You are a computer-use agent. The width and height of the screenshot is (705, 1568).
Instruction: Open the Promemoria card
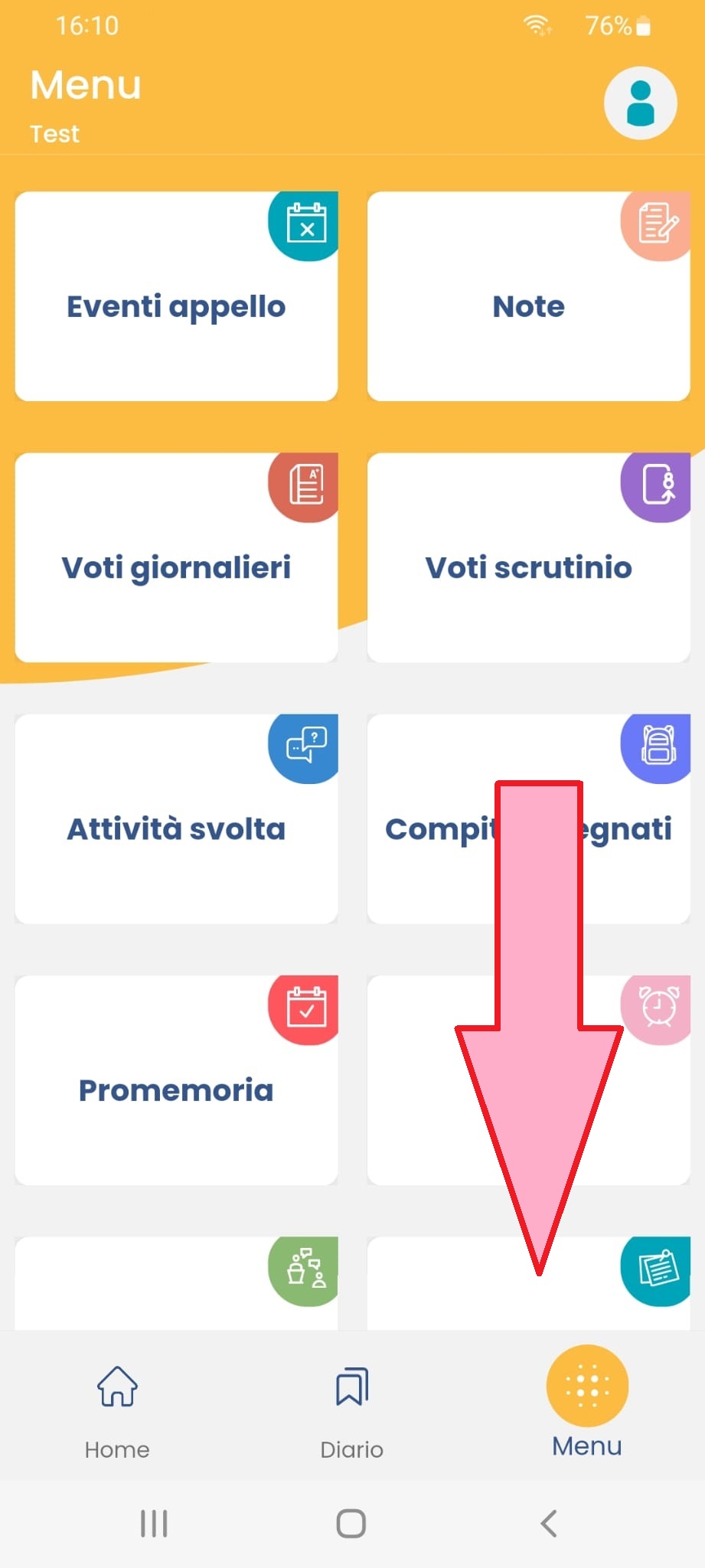(176, 1089)
